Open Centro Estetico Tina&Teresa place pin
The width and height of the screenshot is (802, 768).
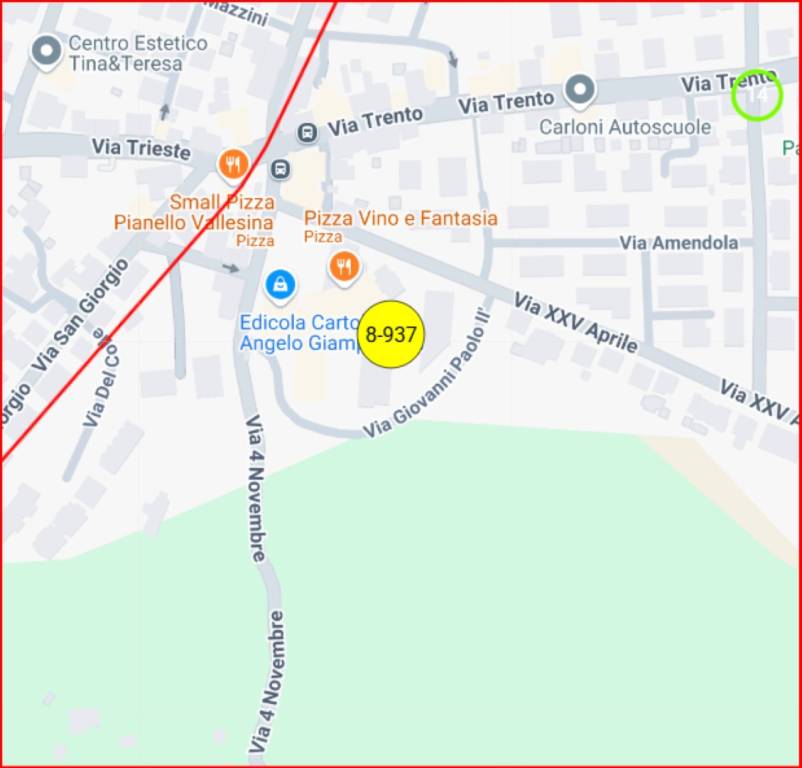click(46, 50)
